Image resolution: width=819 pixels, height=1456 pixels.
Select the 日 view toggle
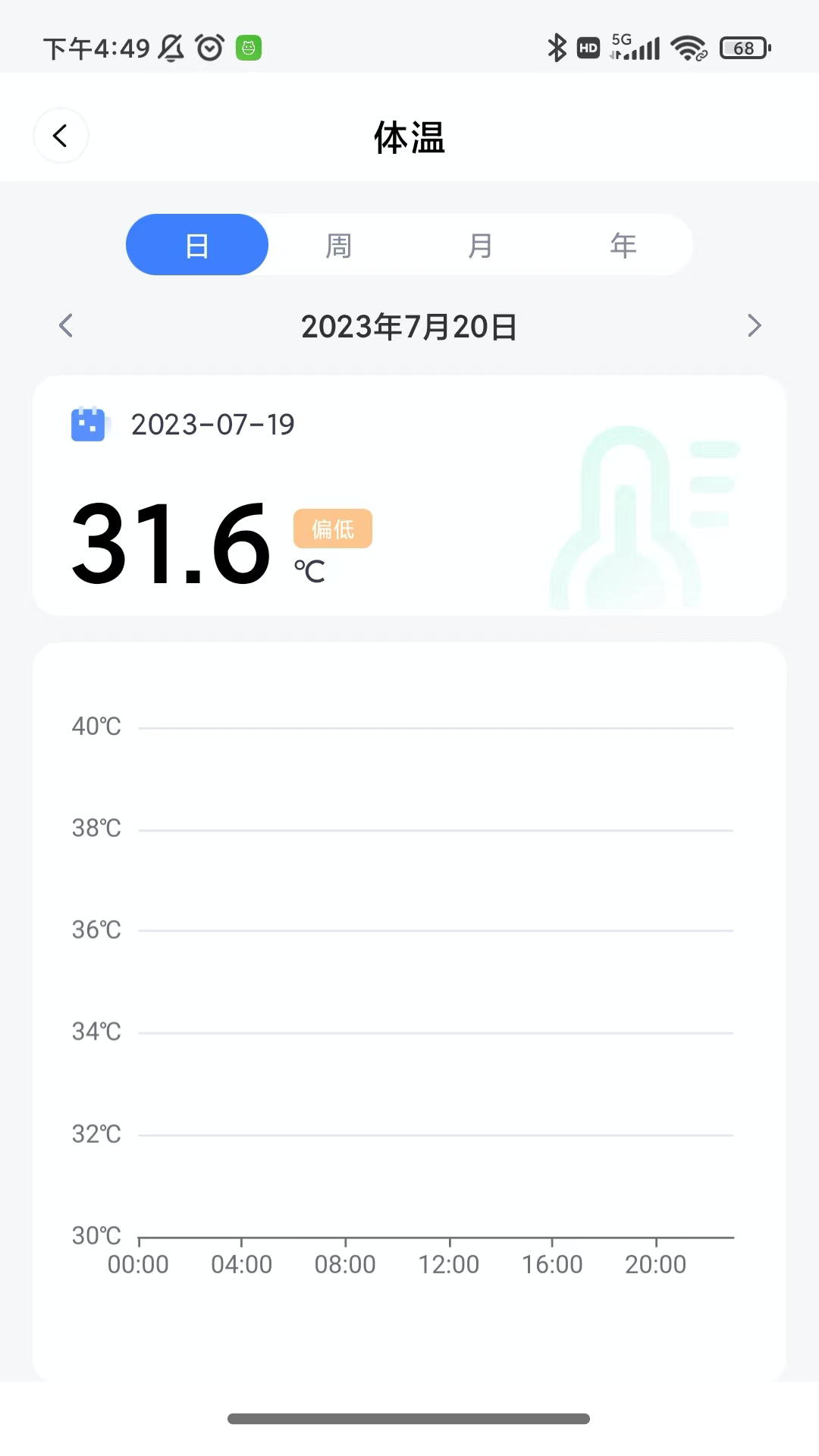[196, 244]
